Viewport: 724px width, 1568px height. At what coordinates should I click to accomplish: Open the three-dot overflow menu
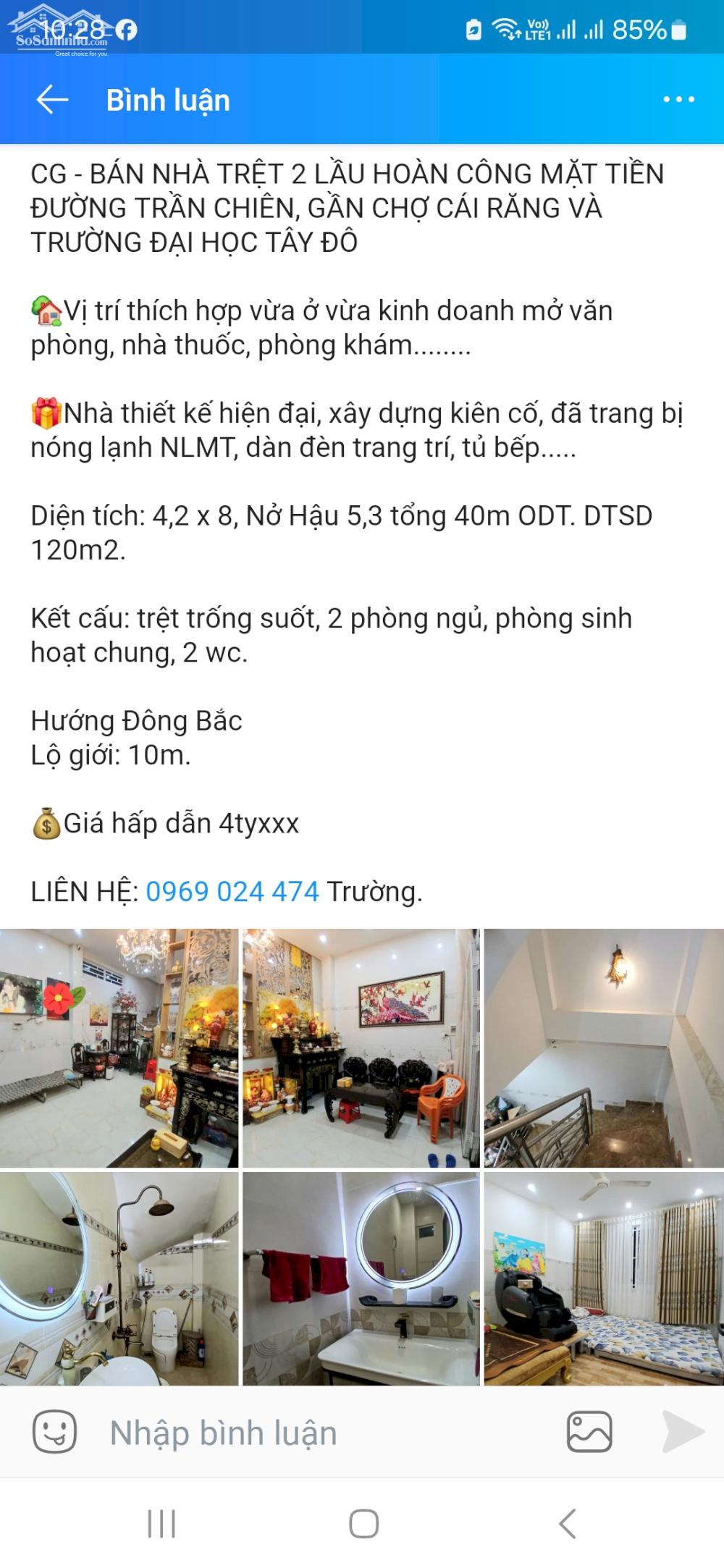(678, 100)
